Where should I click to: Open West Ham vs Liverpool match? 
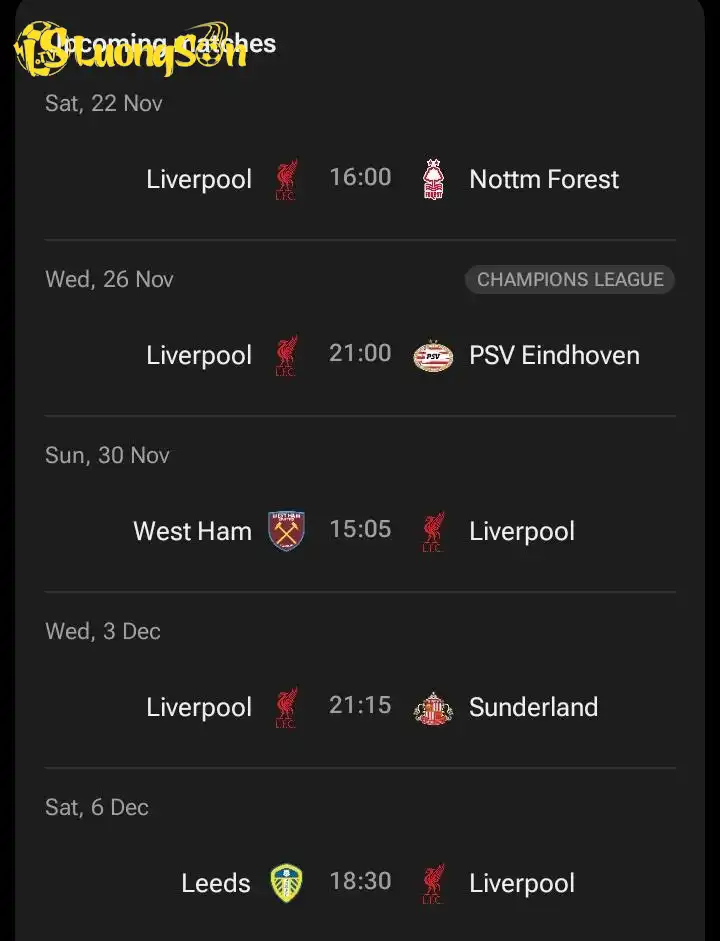[360, 530]
